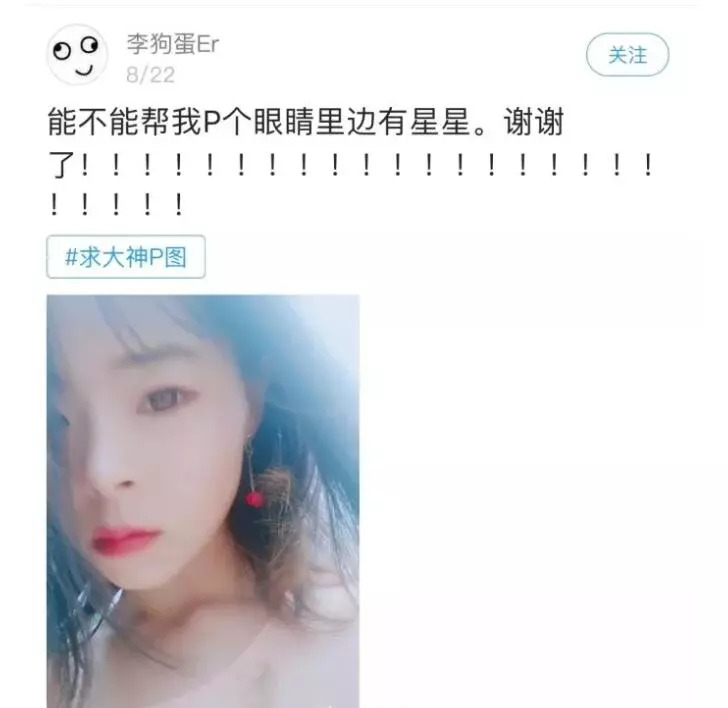The width and height of the screenshot is (728, 708).
Task: Open 李狗蛋Er's profile avatar
Action: point(77,56)
